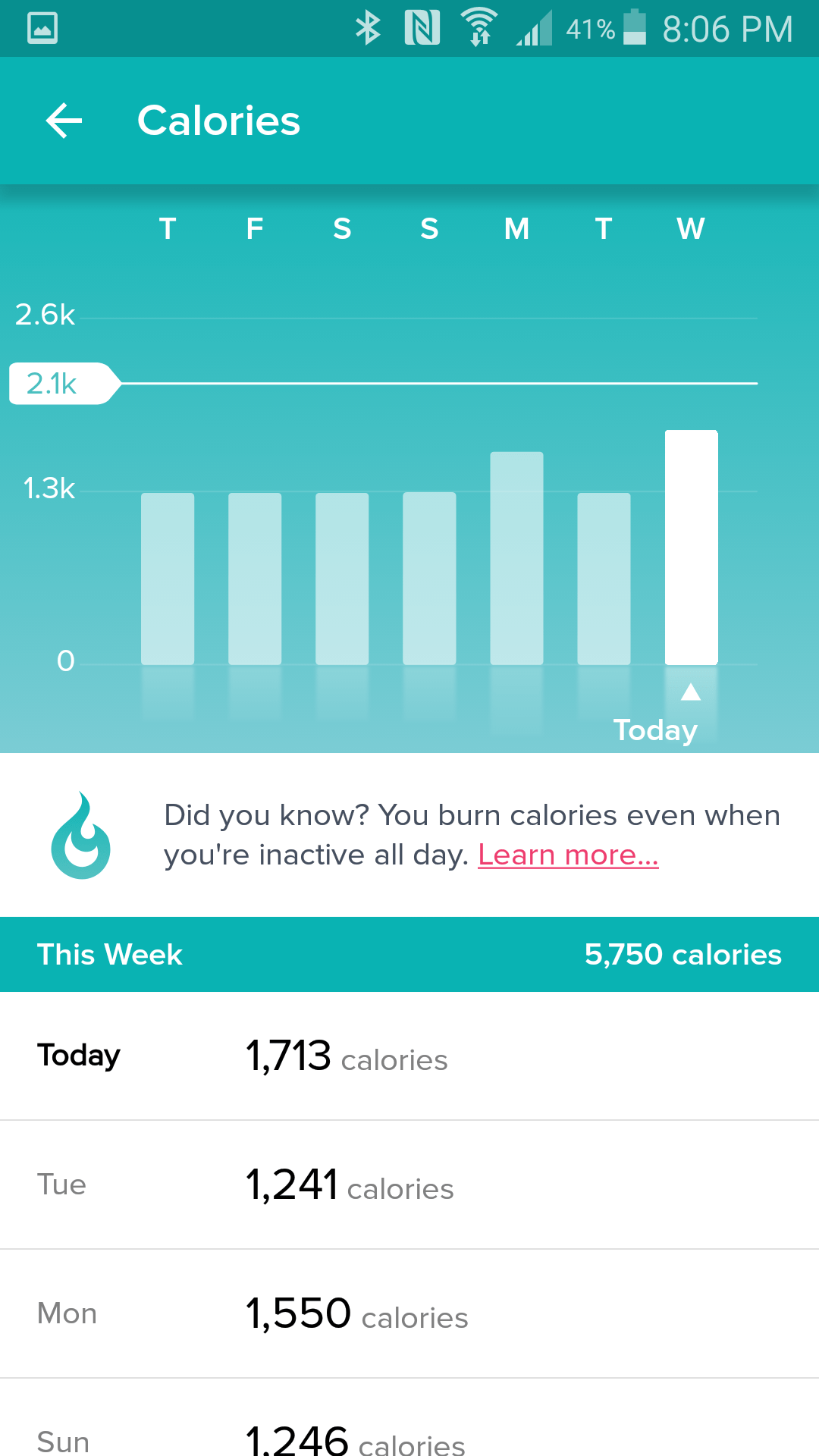The image size is (819, 1456).
Task: Go back using the arrow icon
Action: (64, 121)
